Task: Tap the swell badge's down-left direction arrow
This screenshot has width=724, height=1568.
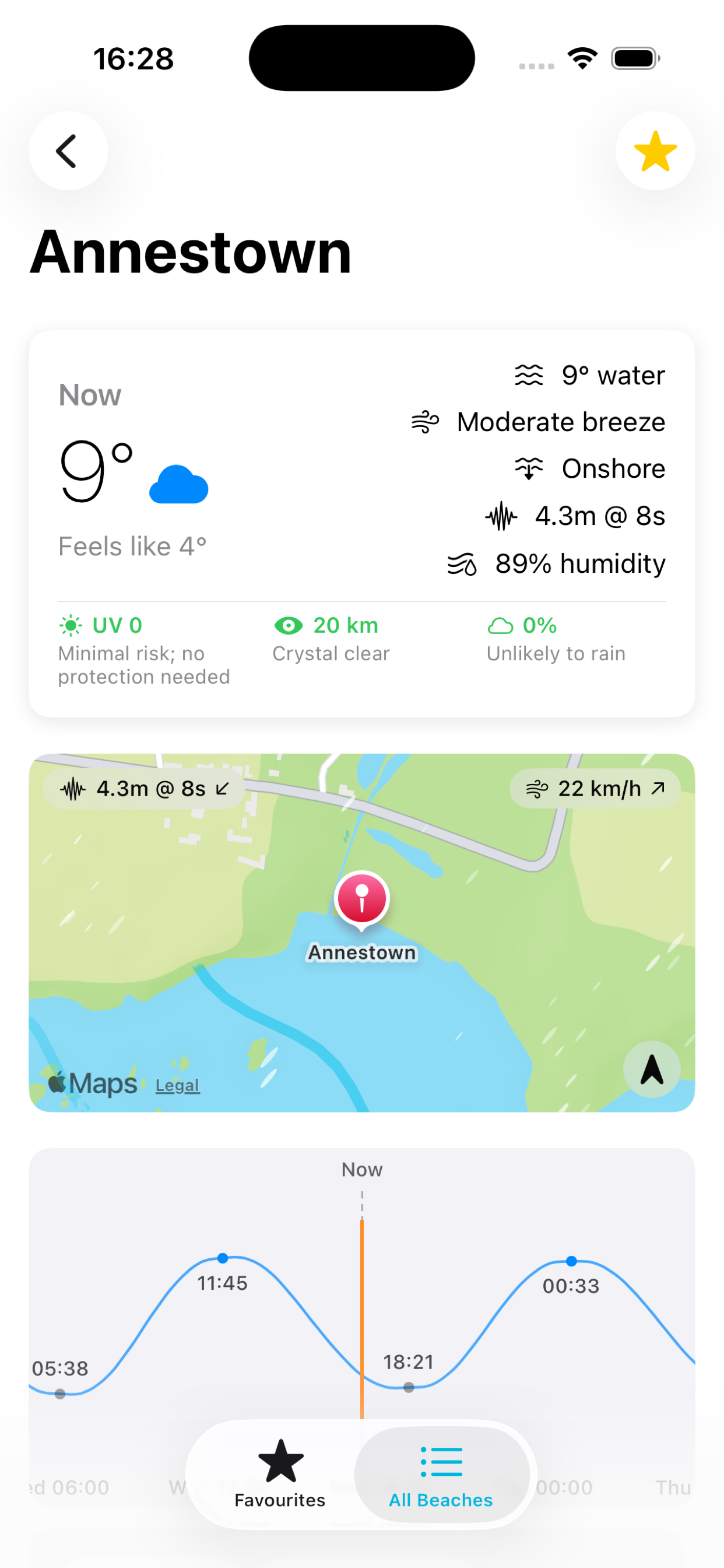Action: [x=222, y=787]
